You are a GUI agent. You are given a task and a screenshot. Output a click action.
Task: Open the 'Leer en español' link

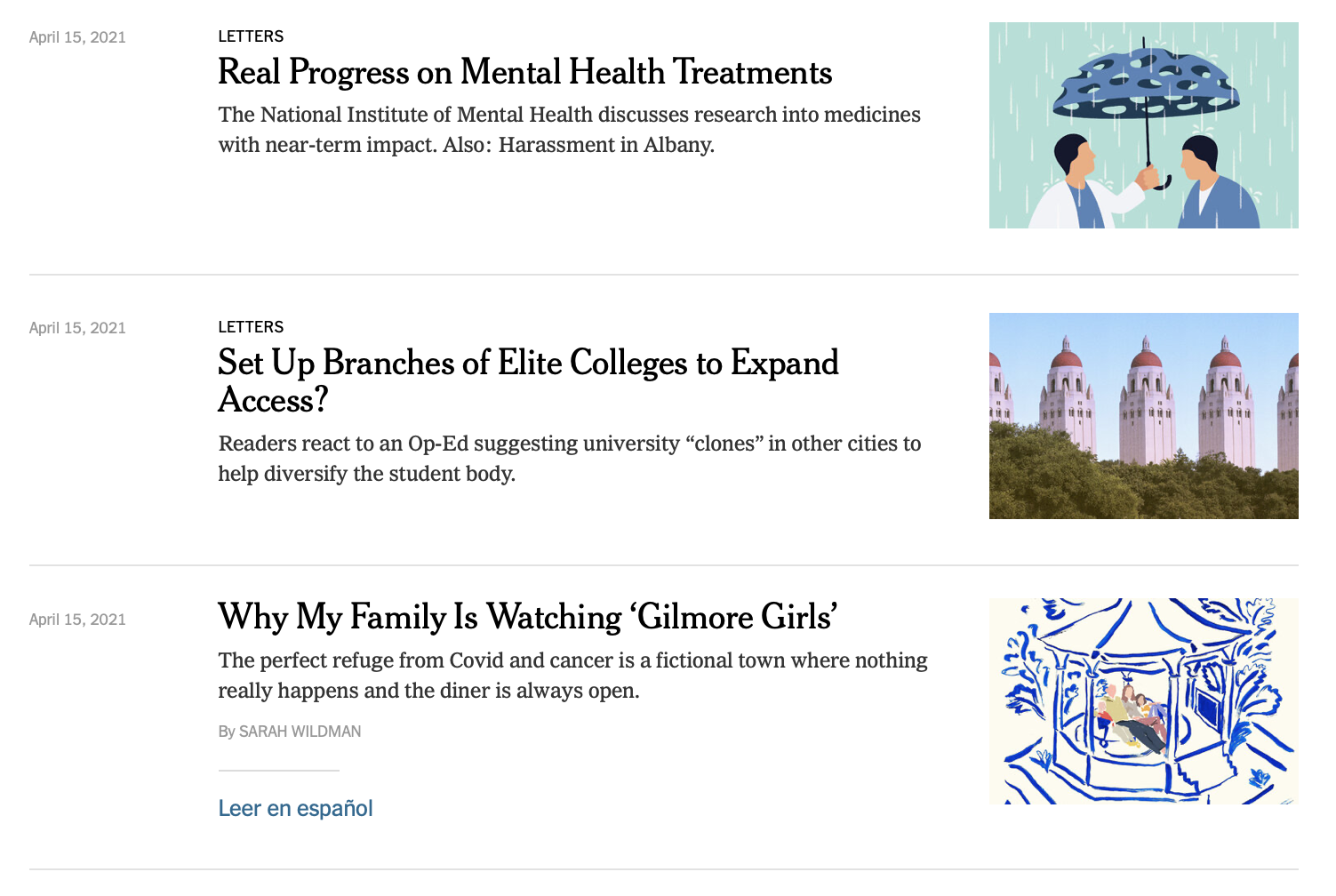point(295,808)
